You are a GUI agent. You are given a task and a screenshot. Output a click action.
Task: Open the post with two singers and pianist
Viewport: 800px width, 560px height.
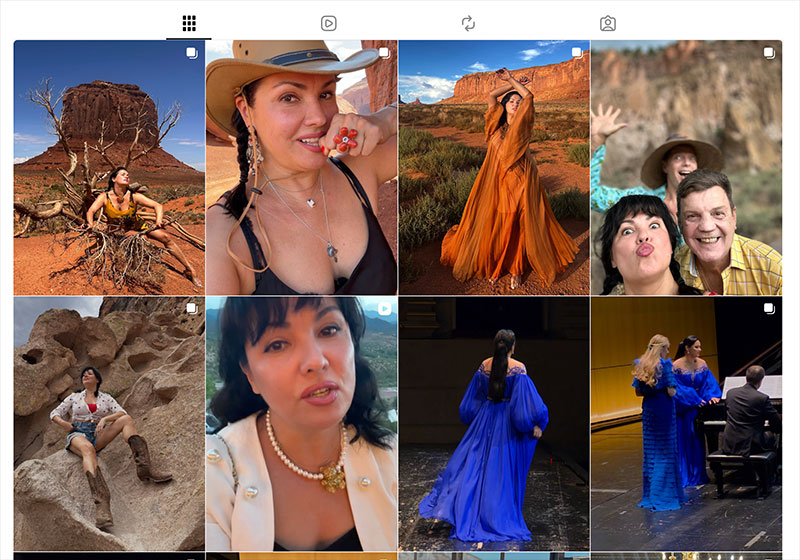point(686,424)
